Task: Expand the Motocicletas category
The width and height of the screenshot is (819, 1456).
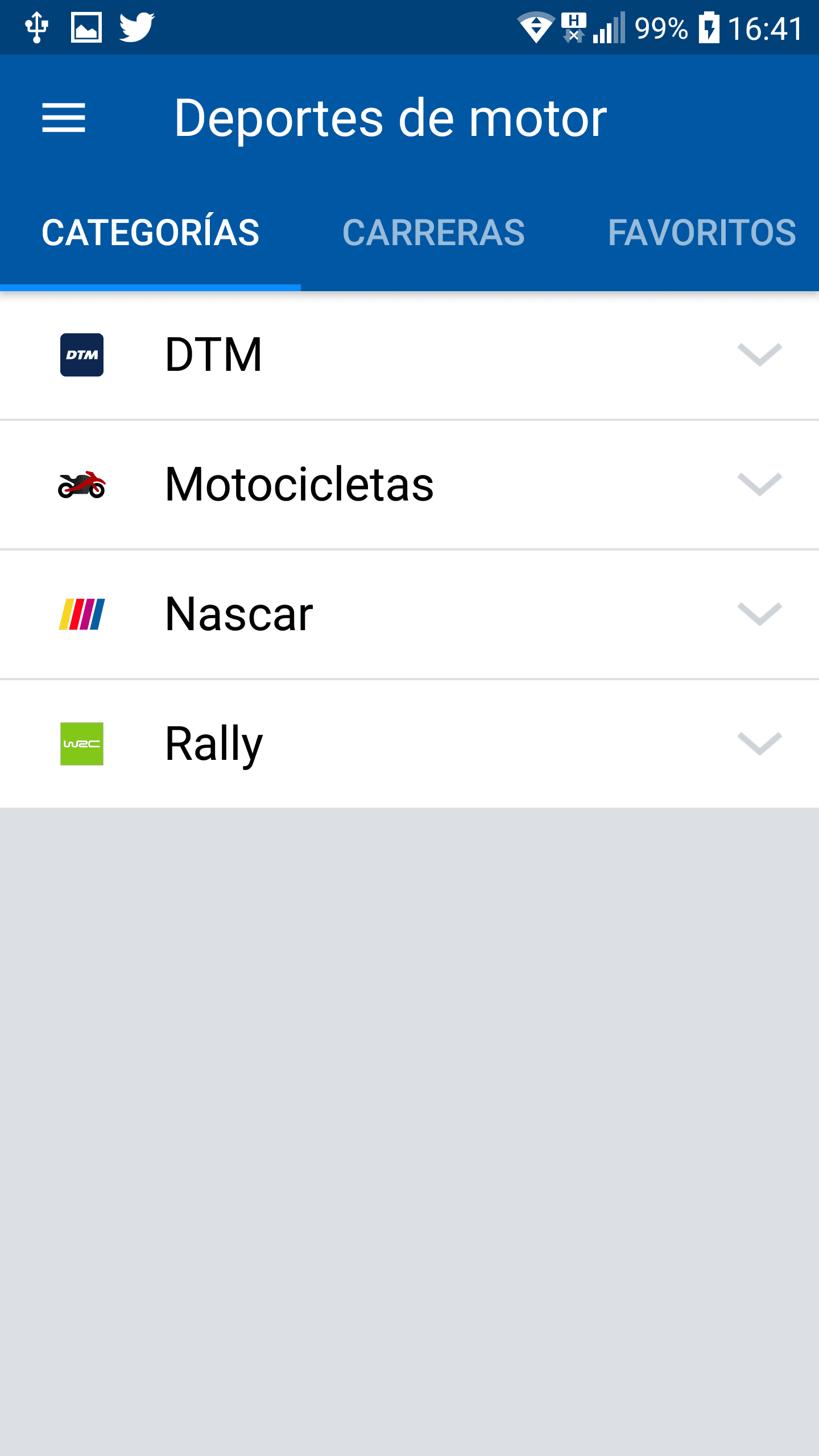Action: [409, 485]
